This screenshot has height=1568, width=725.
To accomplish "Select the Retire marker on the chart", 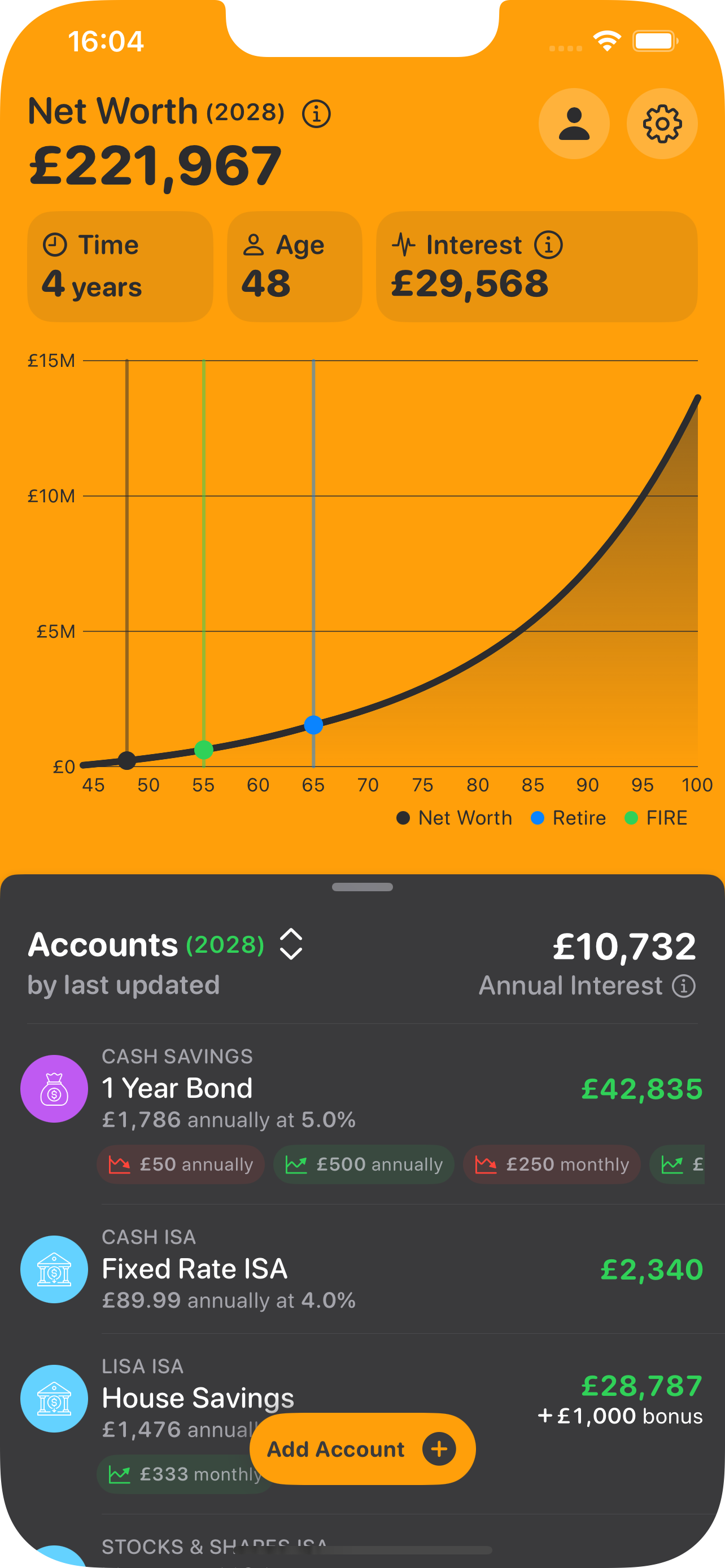I will tap(313, 724).
